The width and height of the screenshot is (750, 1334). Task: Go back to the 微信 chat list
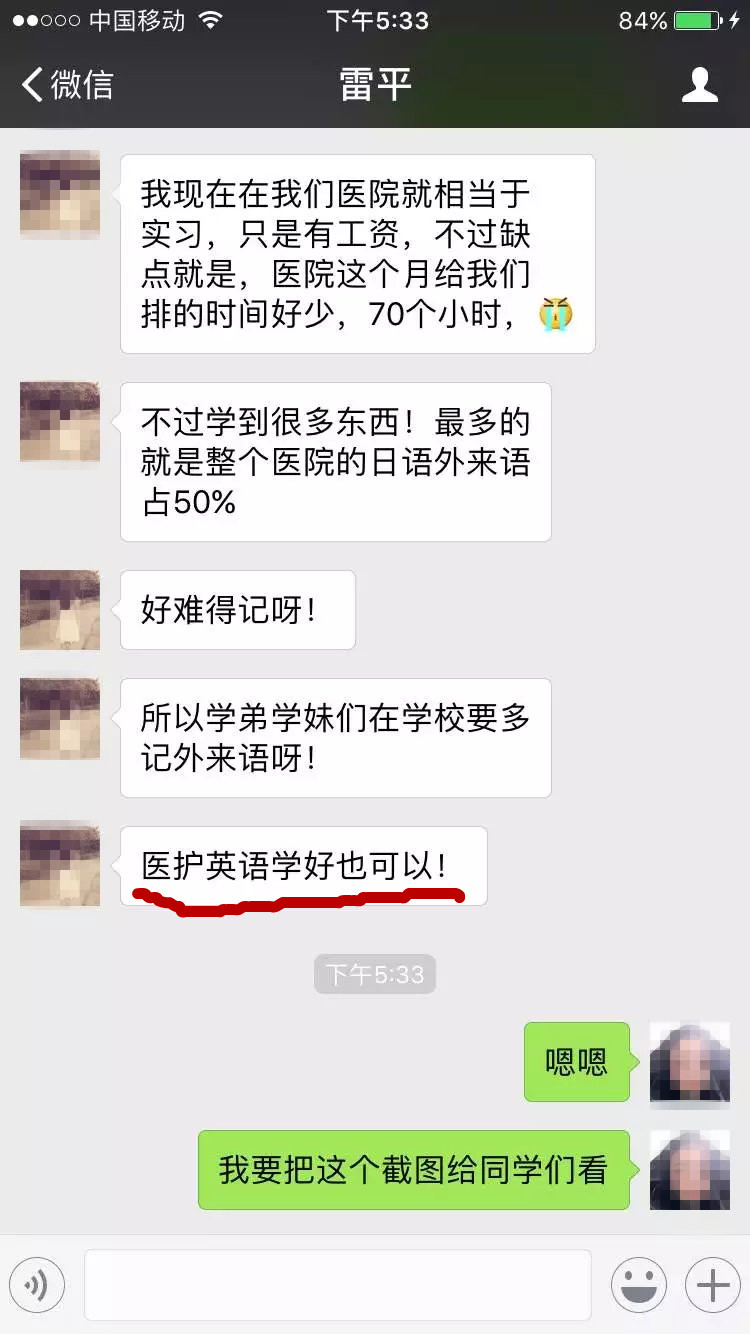click(x=68, y=85)
